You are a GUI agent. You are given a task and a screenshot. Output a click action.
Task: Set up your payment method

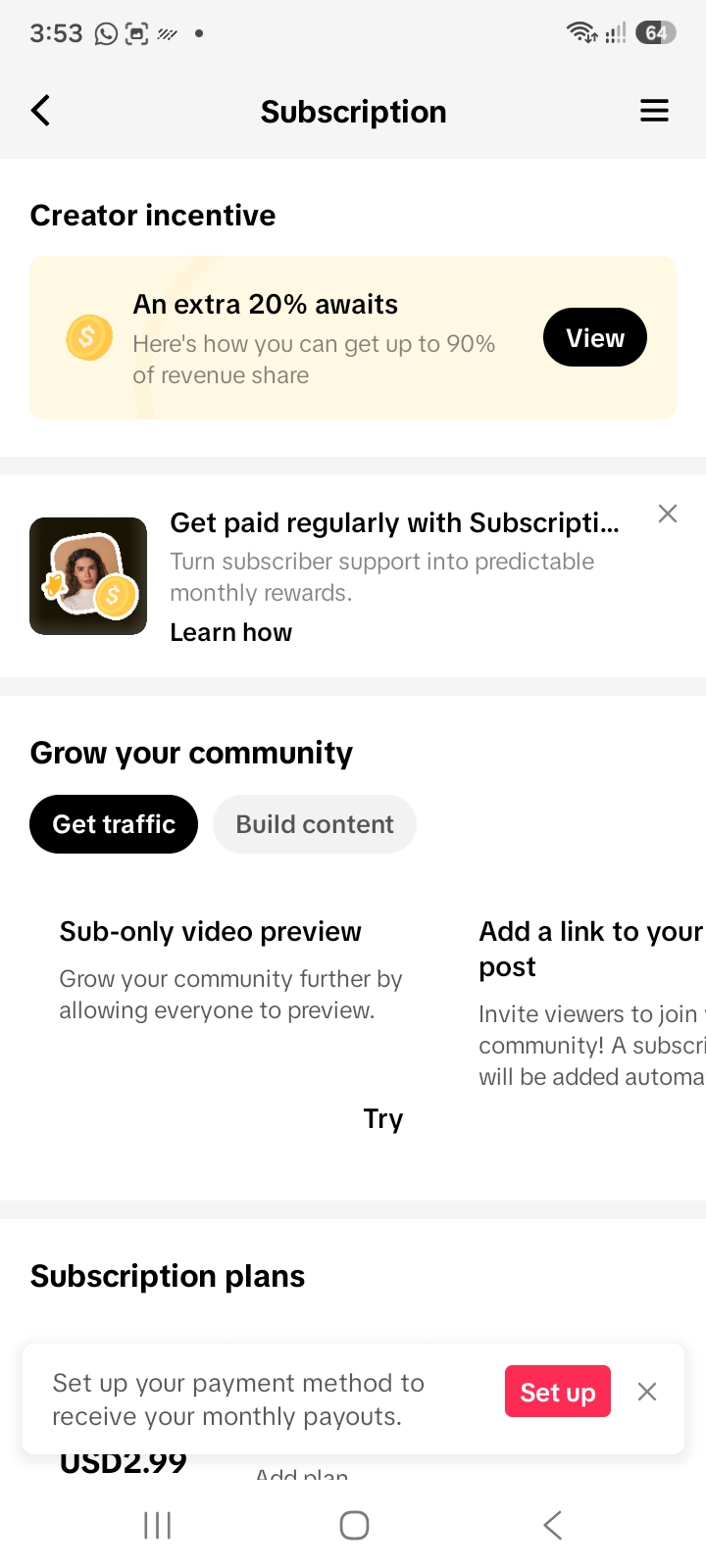558,1392
